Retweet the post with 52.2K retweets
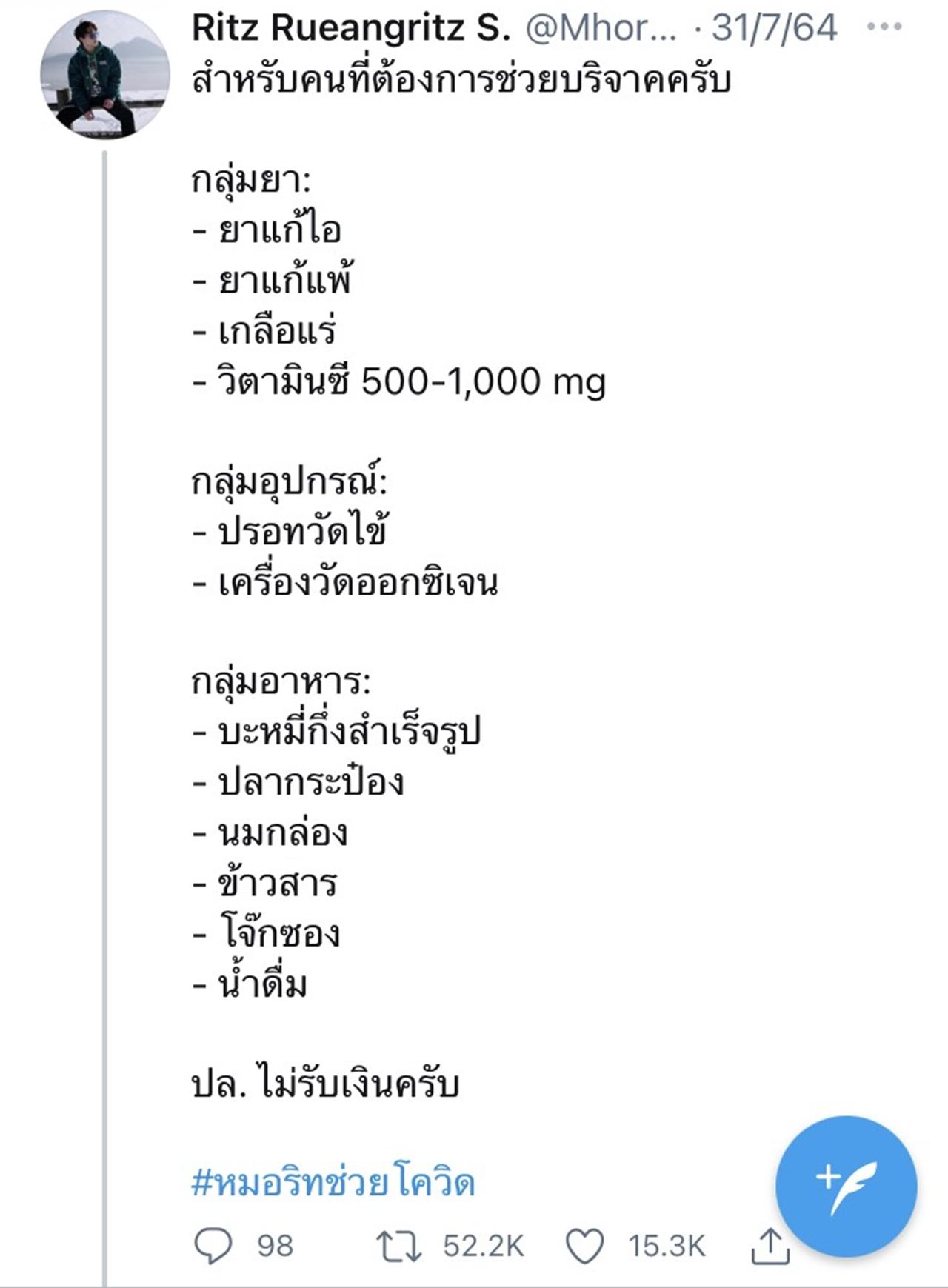Screen dimensions: 948x1288 [x=399, y=1246]
